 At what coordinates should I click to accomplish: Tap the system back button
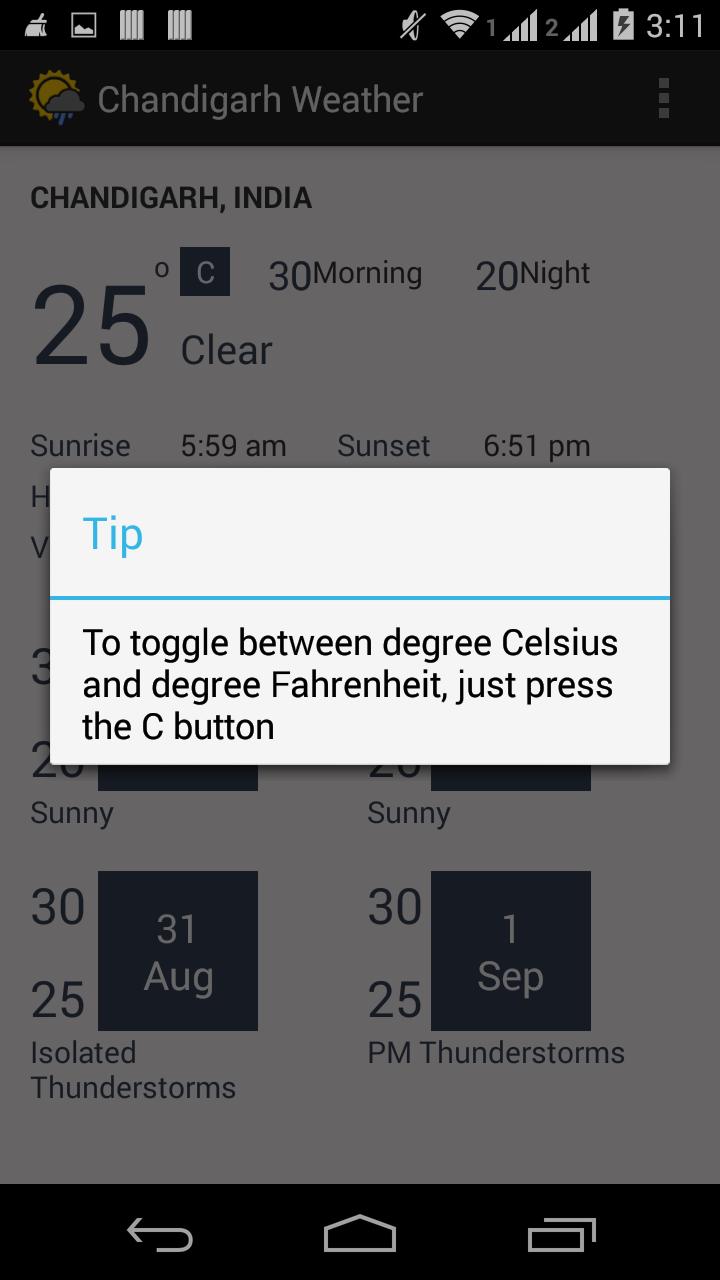click(160, 1234)
